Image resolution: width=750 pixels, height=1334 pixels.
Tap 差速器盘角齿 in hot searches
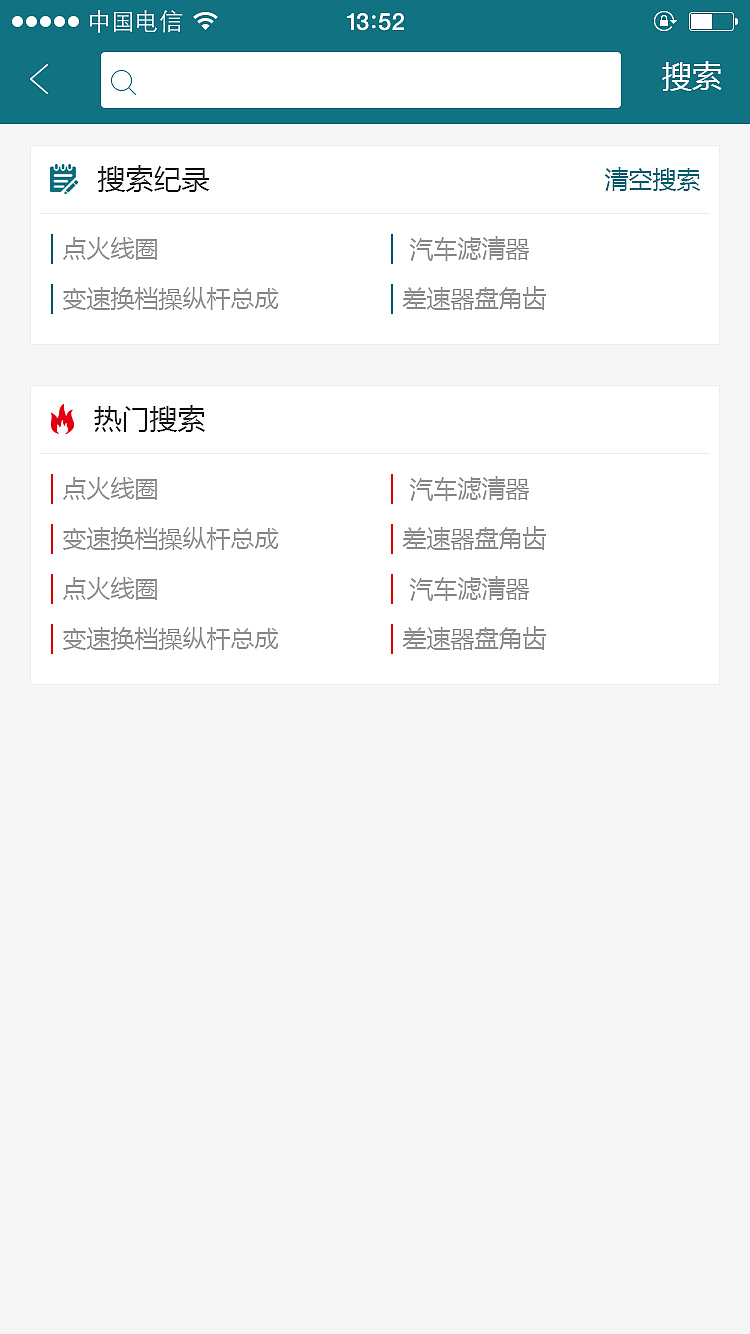coord(474,539)
